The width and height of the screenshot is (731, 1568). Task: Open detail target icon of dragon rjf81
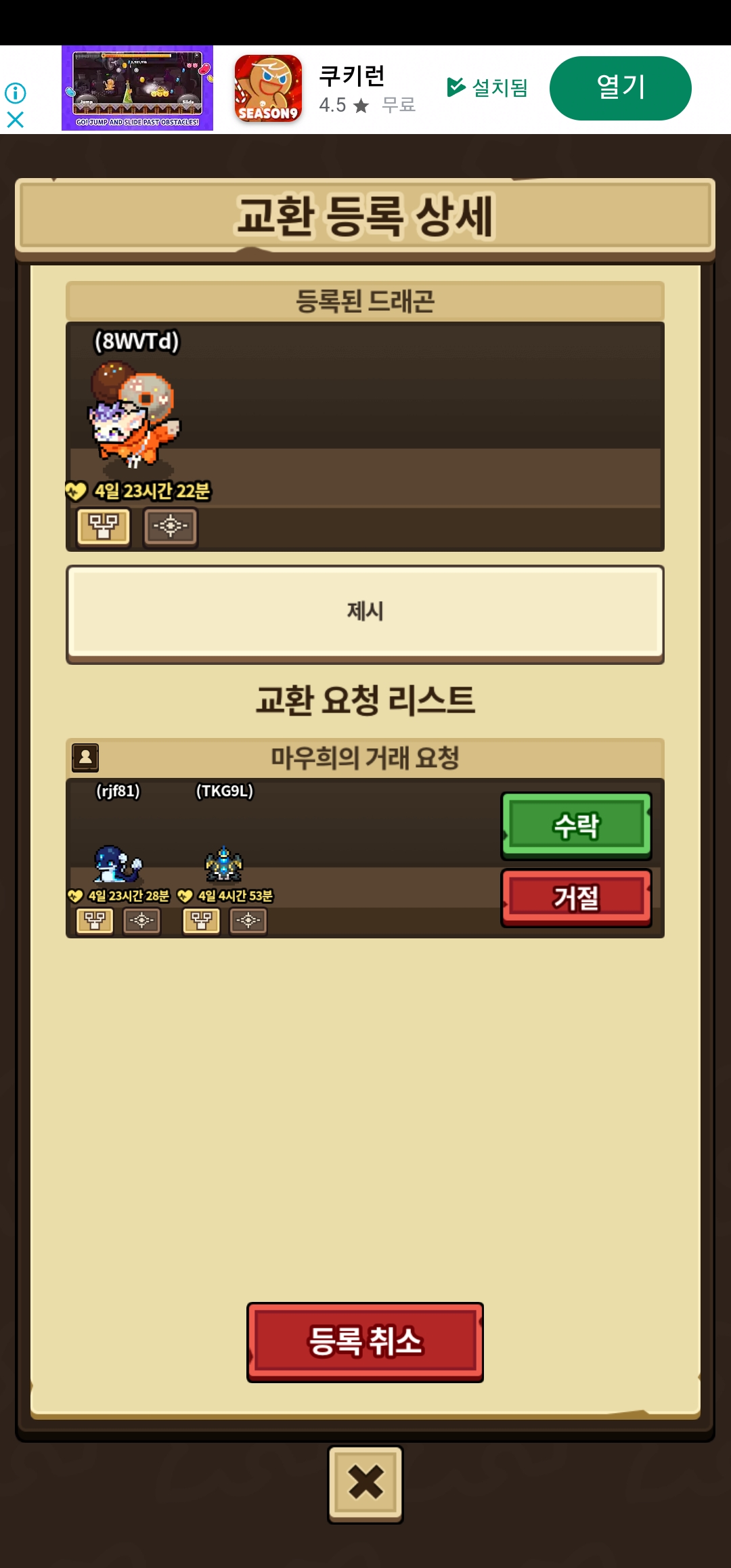coord(141,921)
